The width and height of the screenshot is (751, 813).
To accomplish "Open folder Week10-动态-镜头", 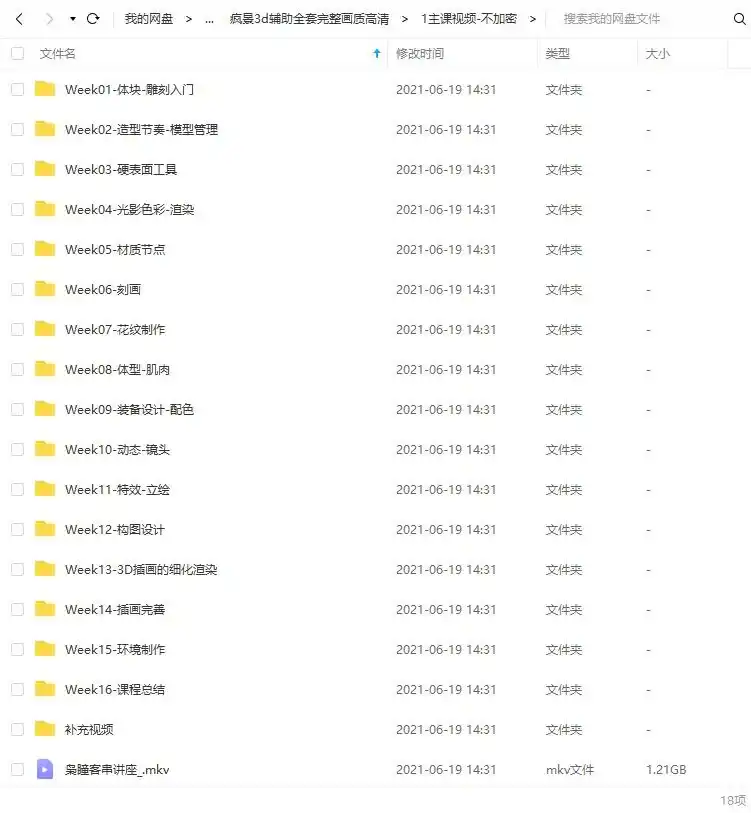I will (x=117, y=450).
